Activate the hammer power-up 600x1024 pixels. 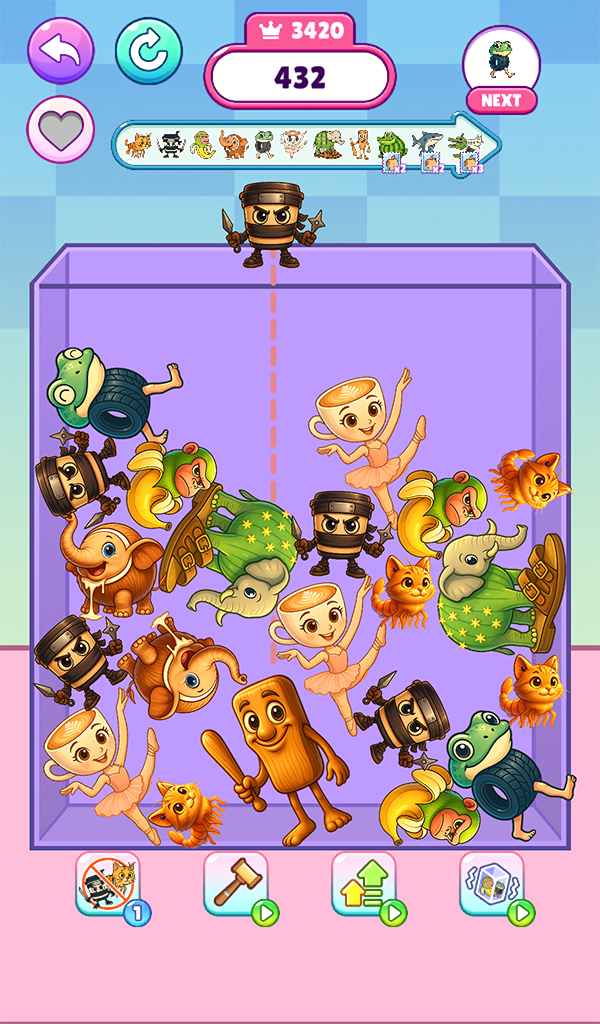(235, 884)
